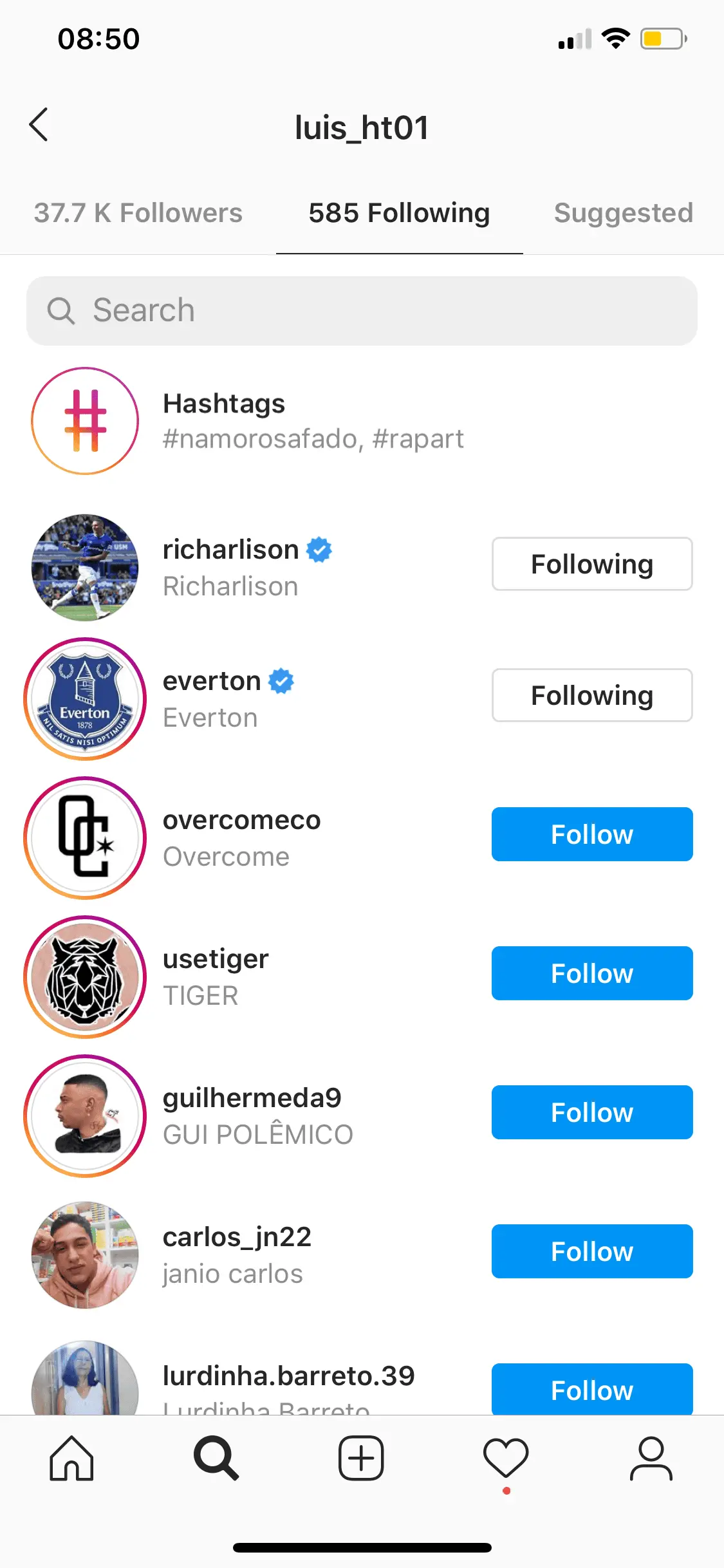Viewport: 724px width, 1568px height.
Task: Go back to the previous screen
Action: click(x=39, y=125)
